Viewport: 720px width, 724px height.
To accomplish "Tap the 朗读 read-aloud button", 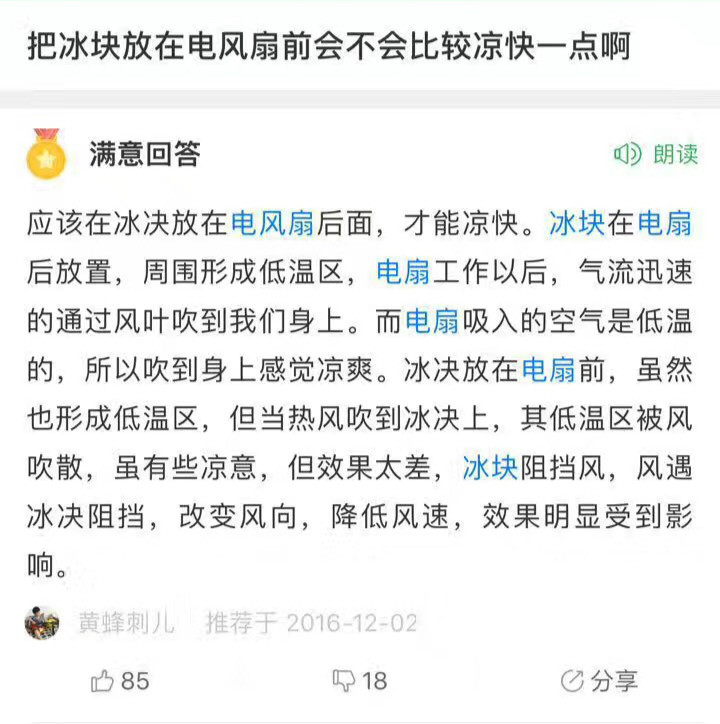I will tap(656, 154).
